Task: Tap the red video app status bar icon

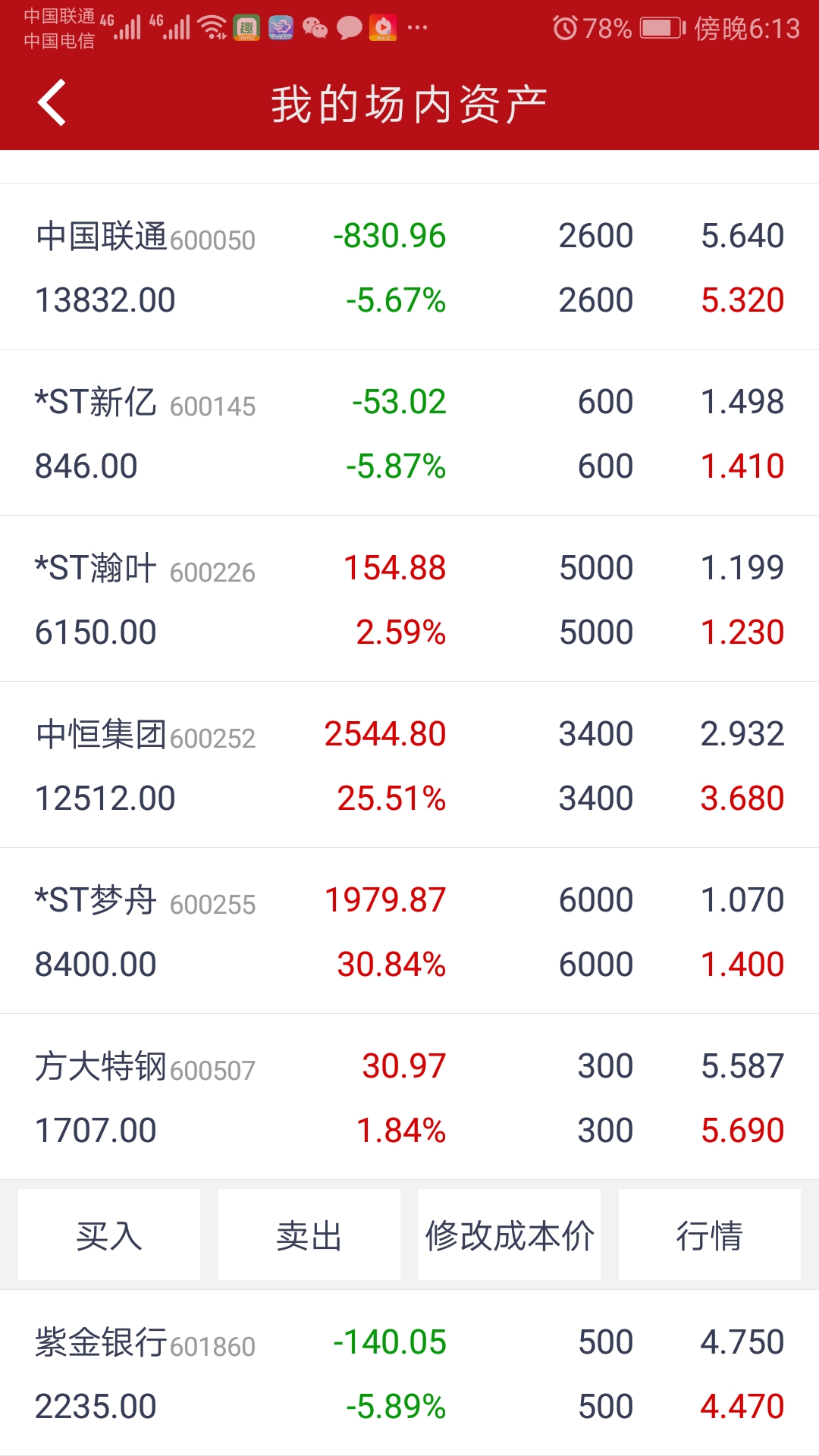Action: point(384,29)
